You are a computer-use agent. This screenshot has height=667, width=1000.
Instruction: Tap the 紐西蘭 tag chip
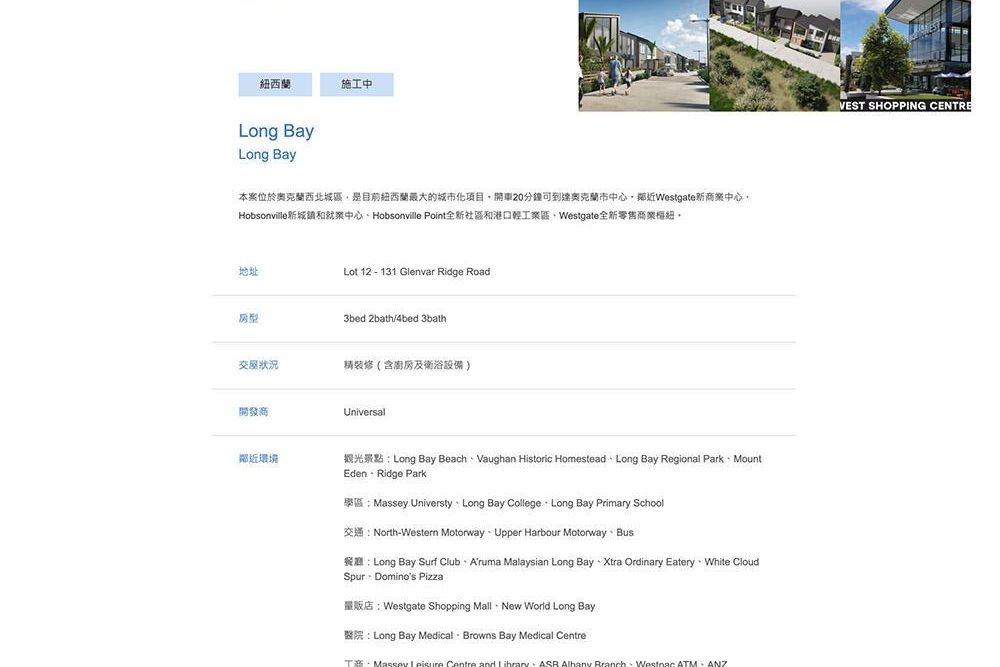click(275, 85)
